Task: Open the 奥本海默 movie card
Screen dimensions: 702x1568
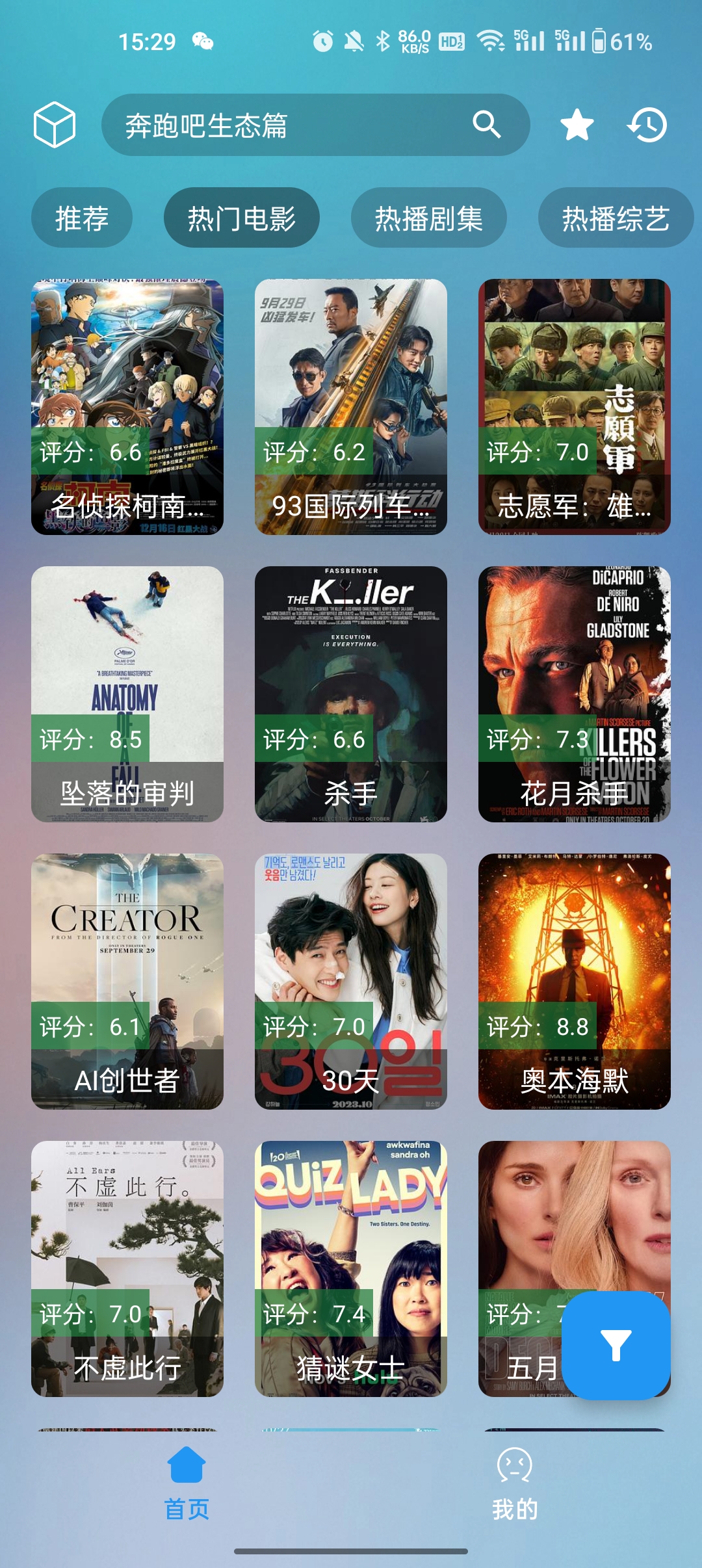Action: tap(575, 982)
